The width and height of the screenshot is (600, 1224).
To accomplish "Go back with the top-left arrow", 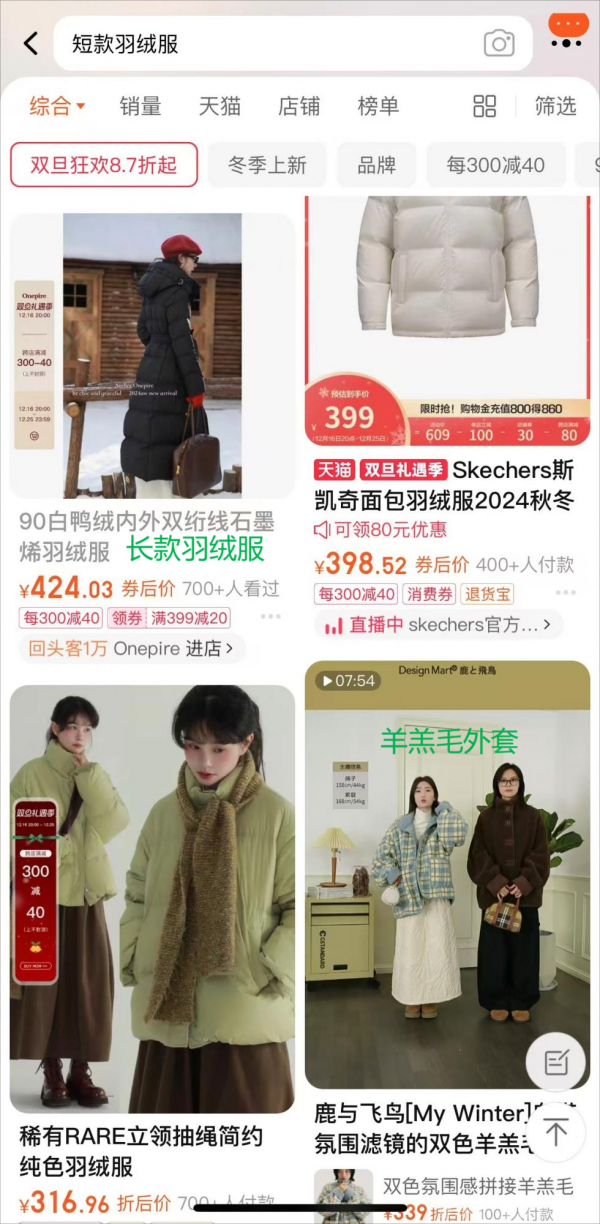I will [30, 43].
